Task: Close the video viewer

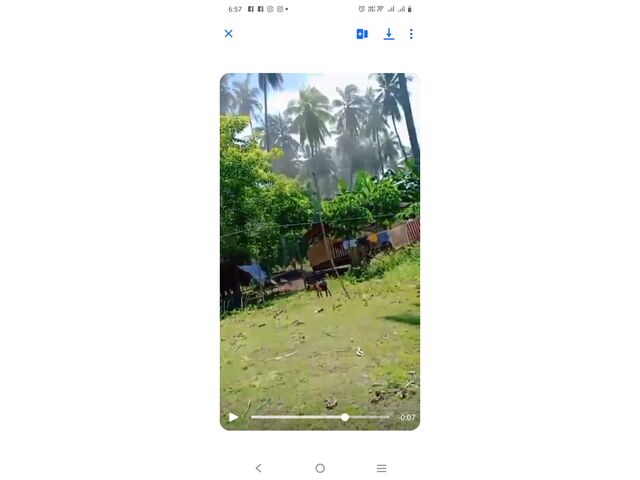Action: pos(228,34)
